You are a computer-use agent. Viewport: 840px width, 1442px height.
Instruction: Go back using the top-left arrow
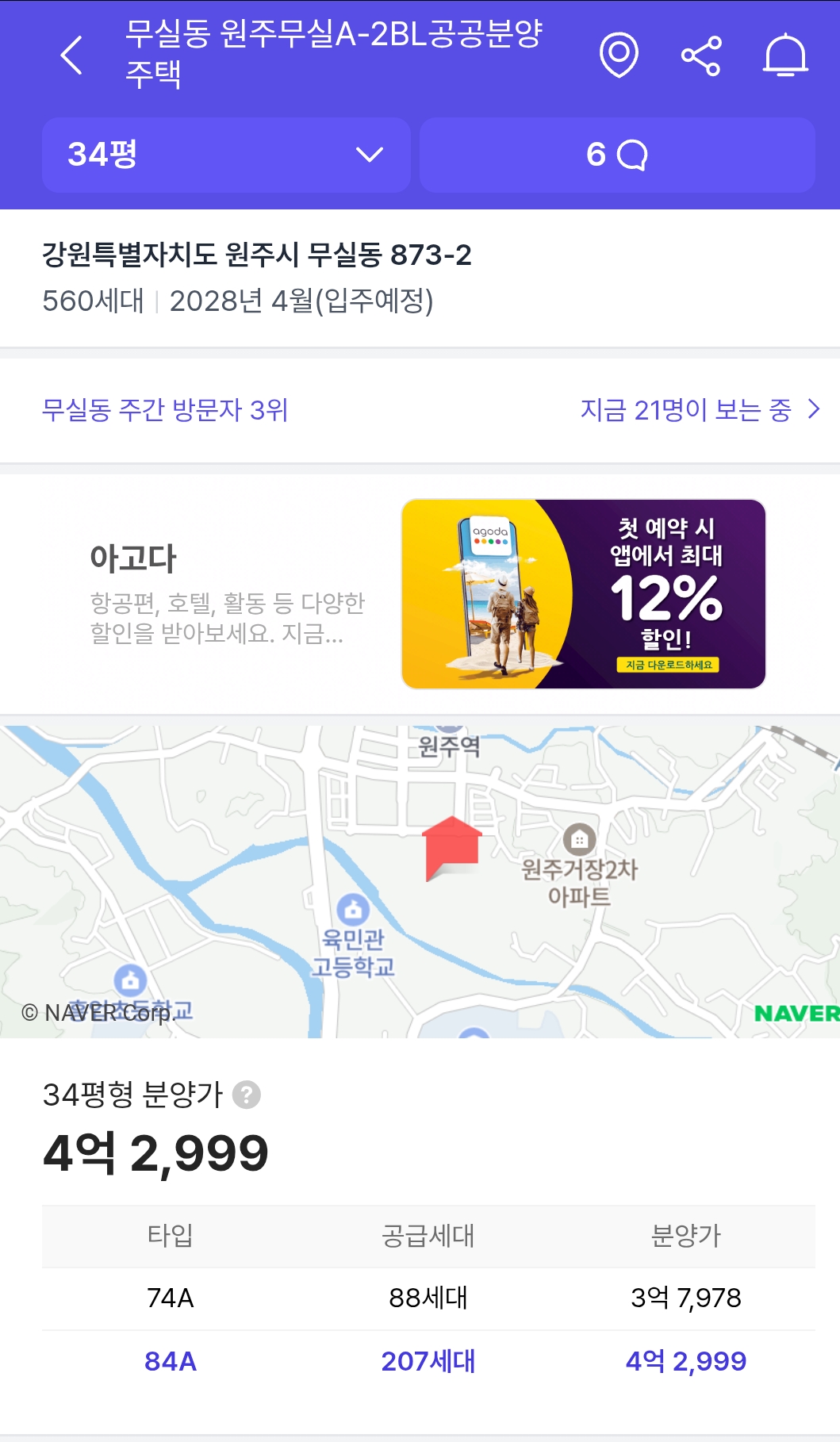(x=71, y=55)
